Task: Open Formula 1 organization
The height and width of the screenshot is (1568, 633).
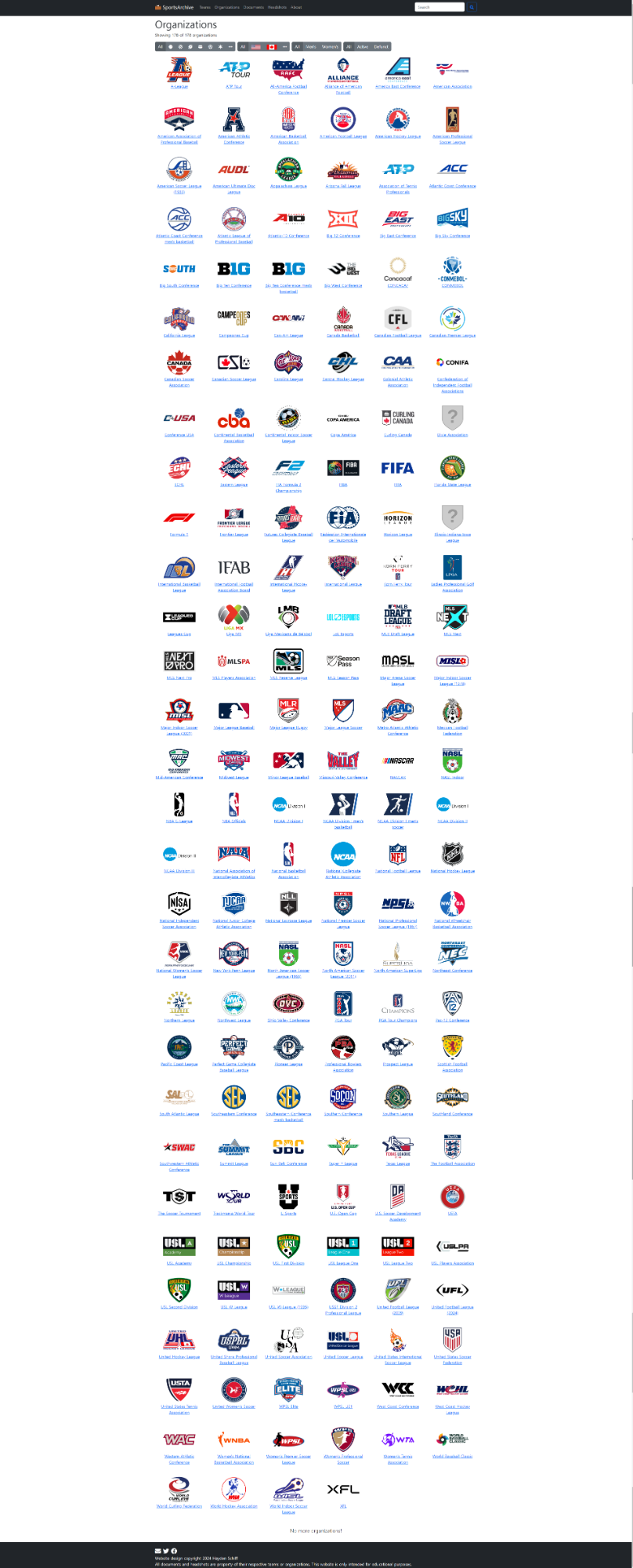Action: 179,519
